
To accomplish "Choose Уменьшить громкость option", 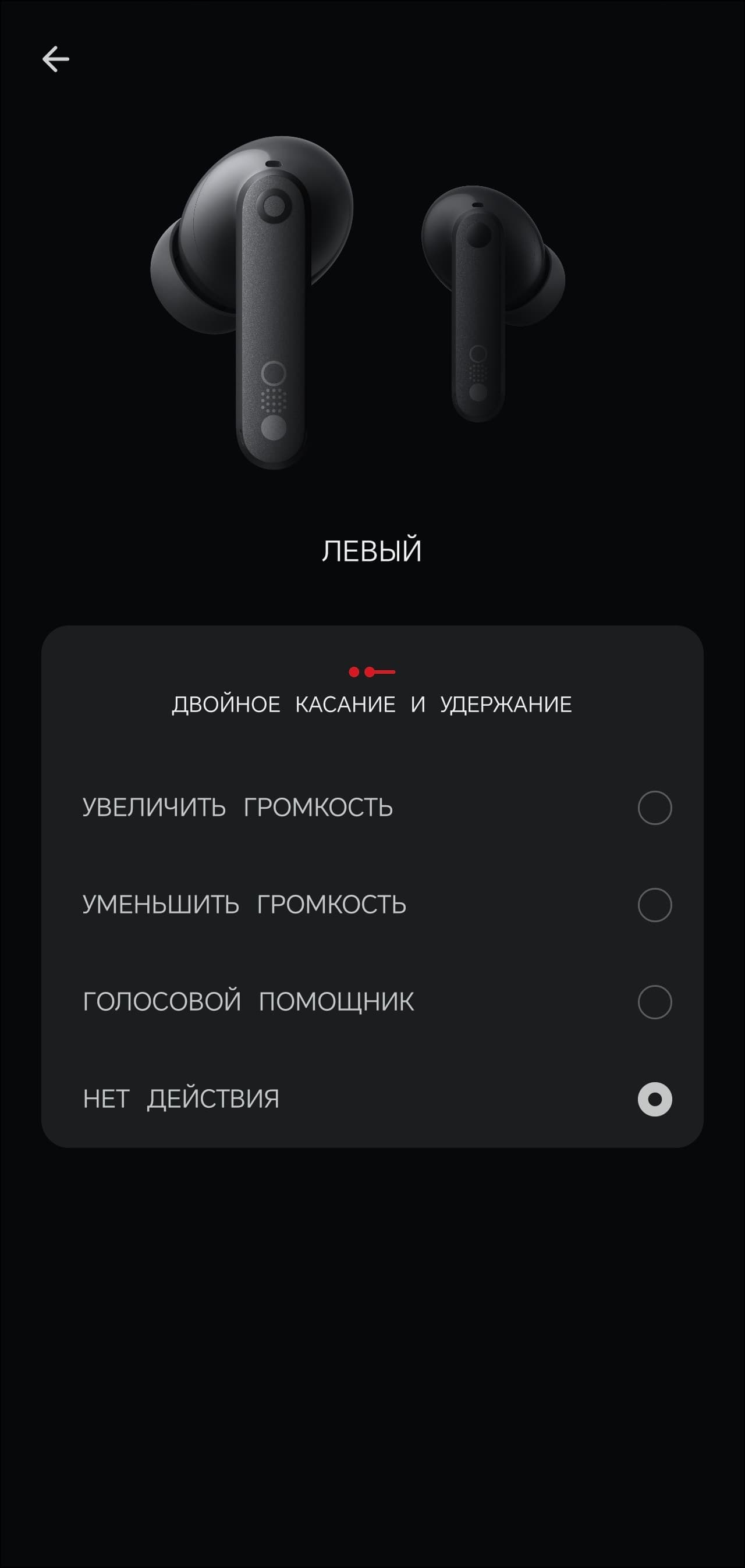I will point(654,905).
